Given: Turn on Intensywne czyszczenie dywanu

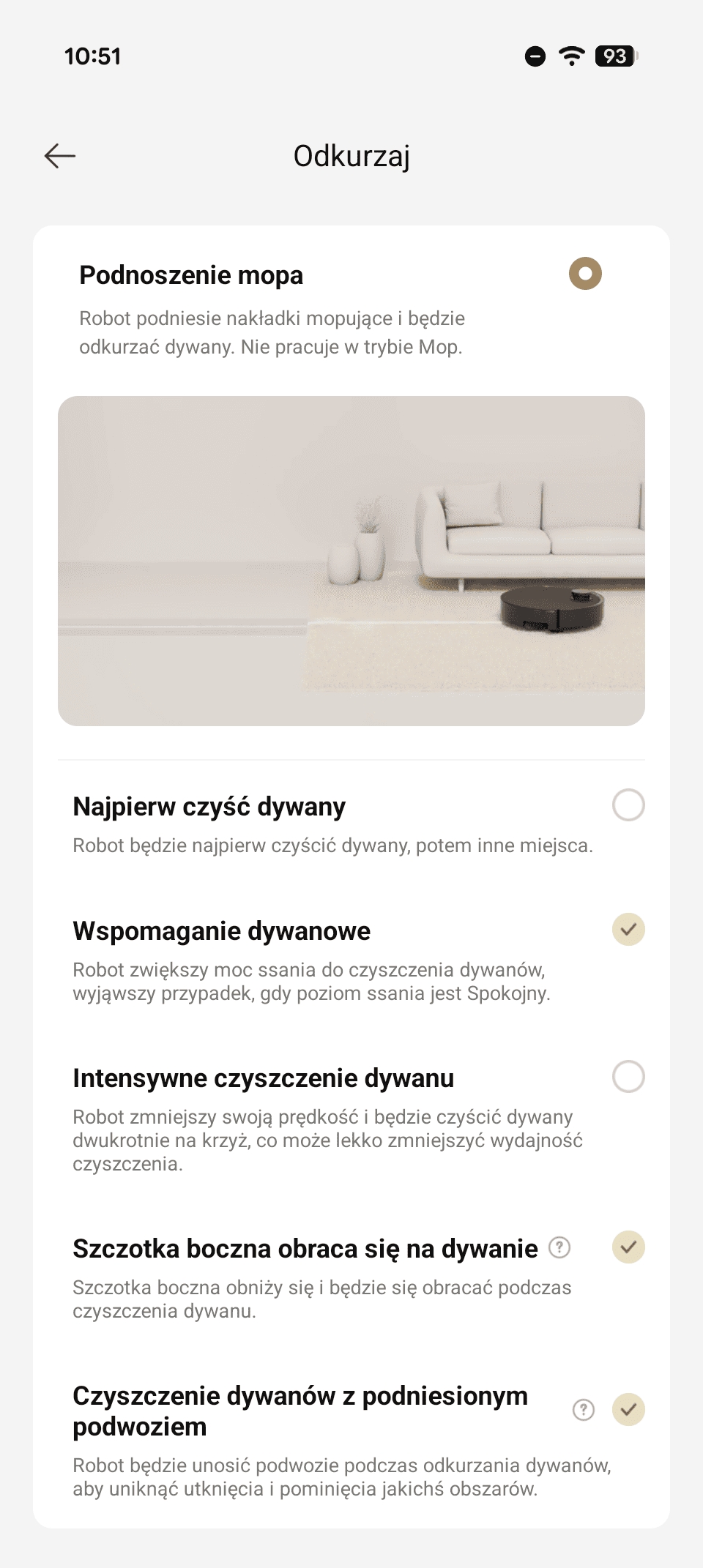Looking at the screenshot, I should point(628,1077).
